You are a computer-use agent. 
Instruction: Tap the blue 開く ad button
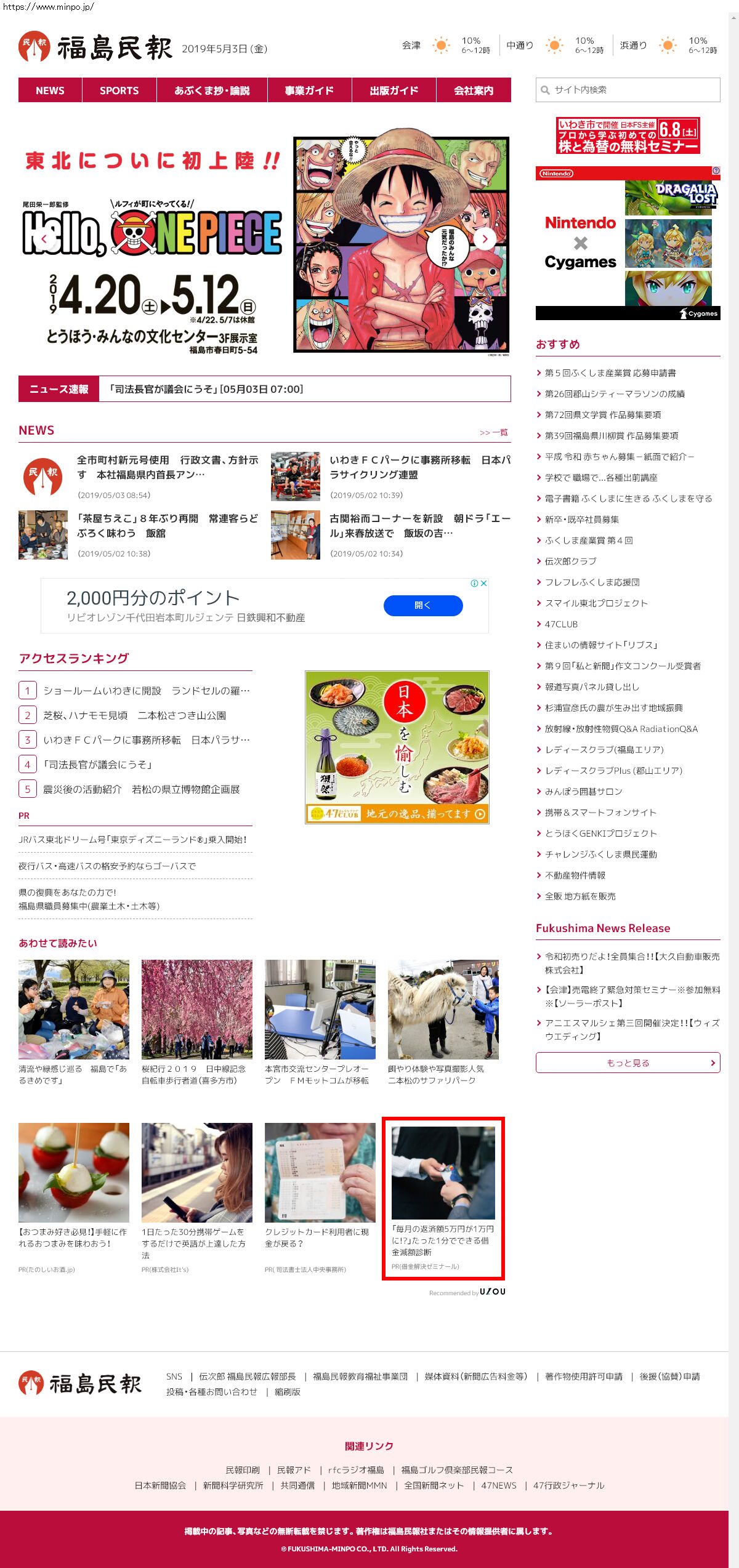(x=423, y=605)
